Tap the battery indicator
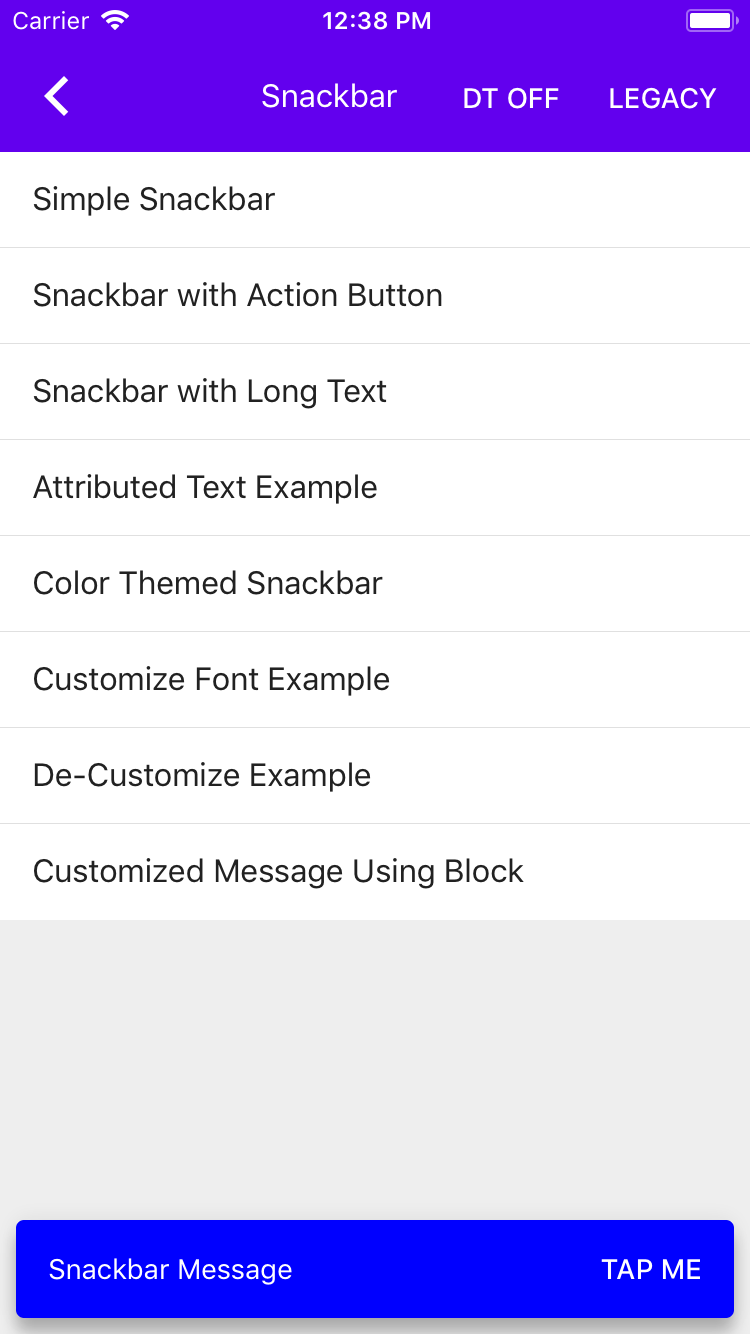Viewport: 750px width, 1334px height. coord(711,19)
